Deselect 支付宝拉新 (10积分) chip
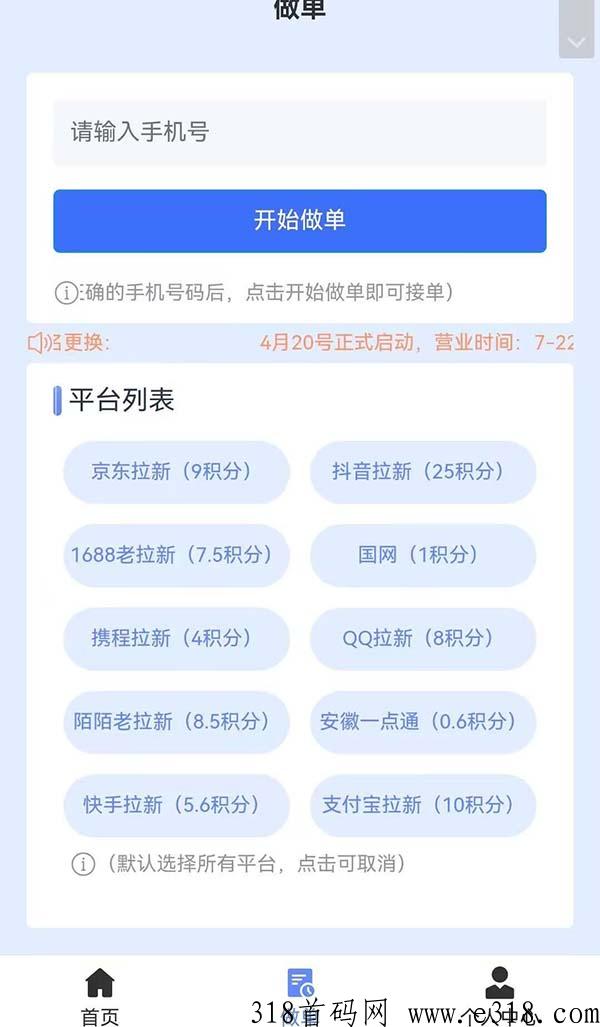The width and height of the screenshot is (600, 1027). tap(422, 805)
